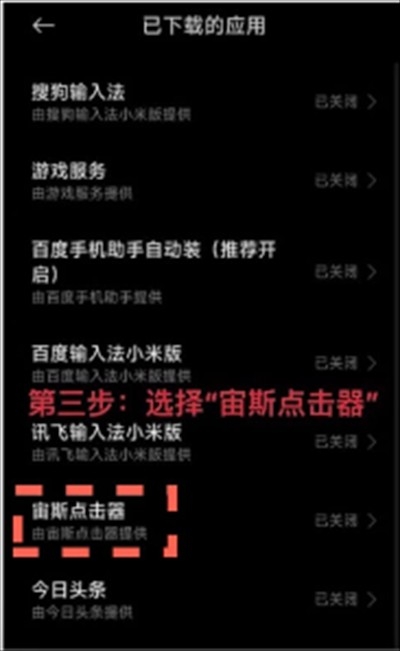Open the 讯飞输入法小米版 row
This screenshot has height=651, width=400.
[200, 442]
